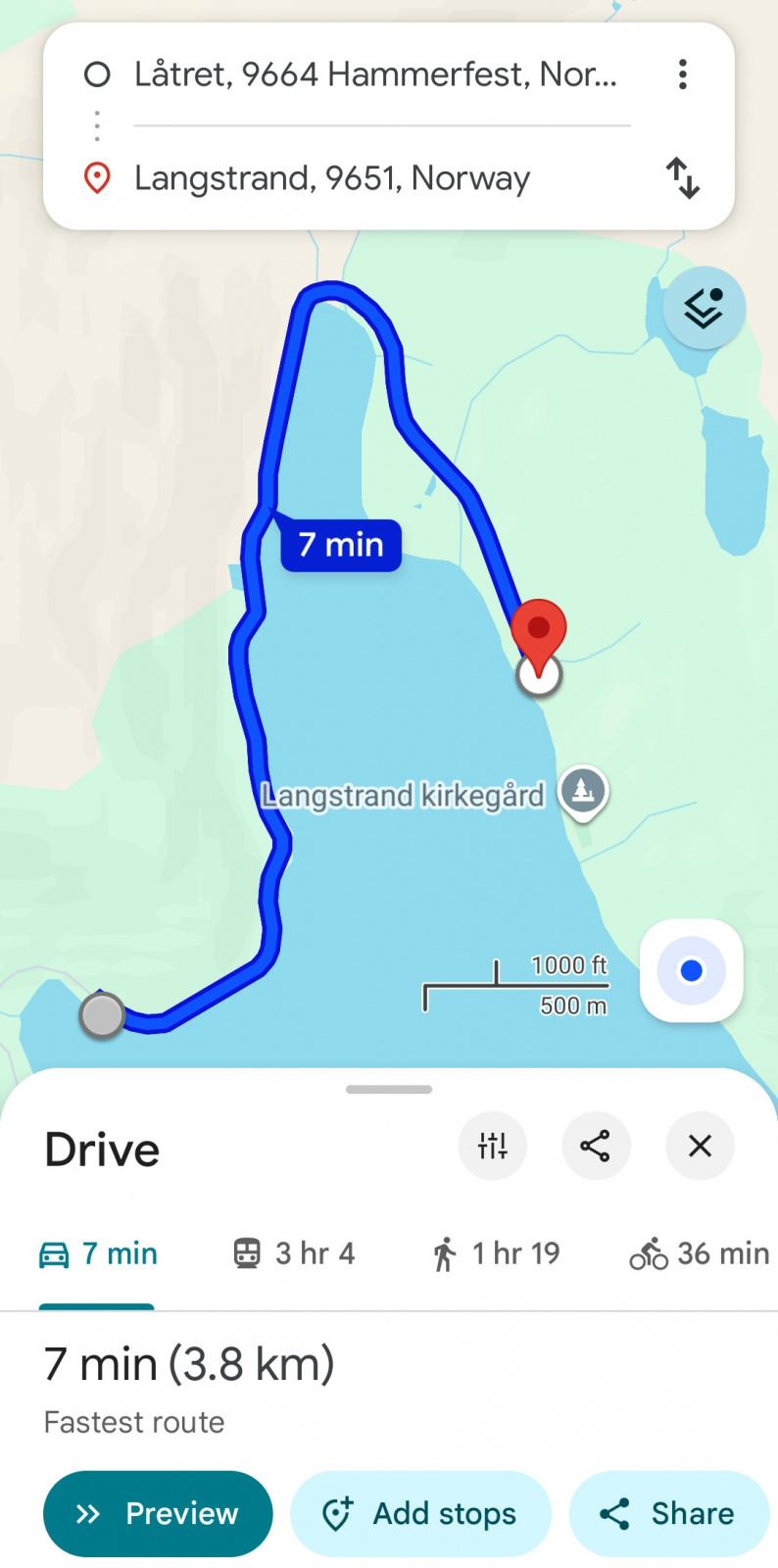
Task: Edit the starting point Låtret field
Action: coord(375,74)
